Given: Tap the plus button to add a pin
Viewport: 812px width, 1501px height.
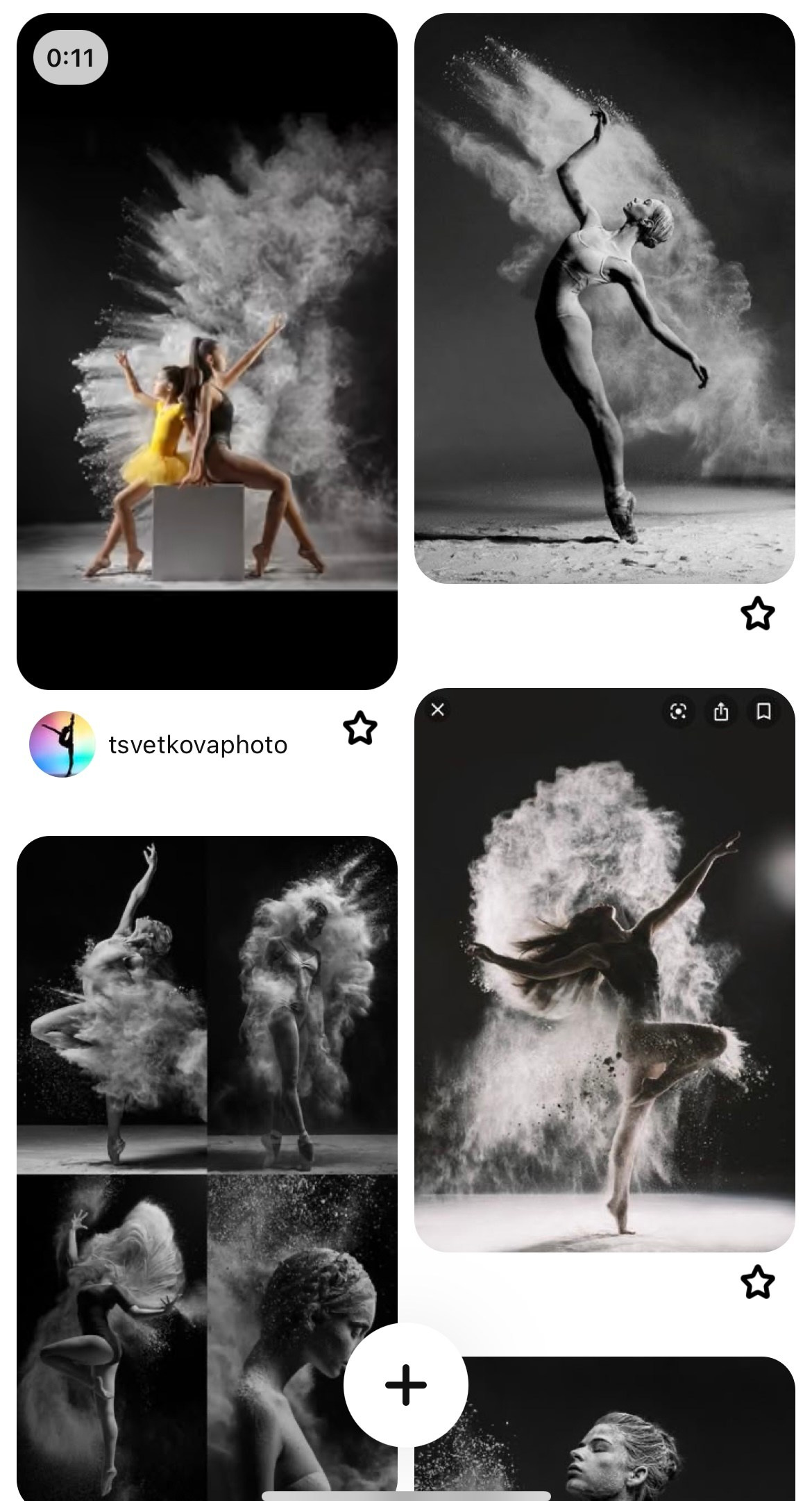Looking at the screenshot, I should click(x=406, y=1385).
